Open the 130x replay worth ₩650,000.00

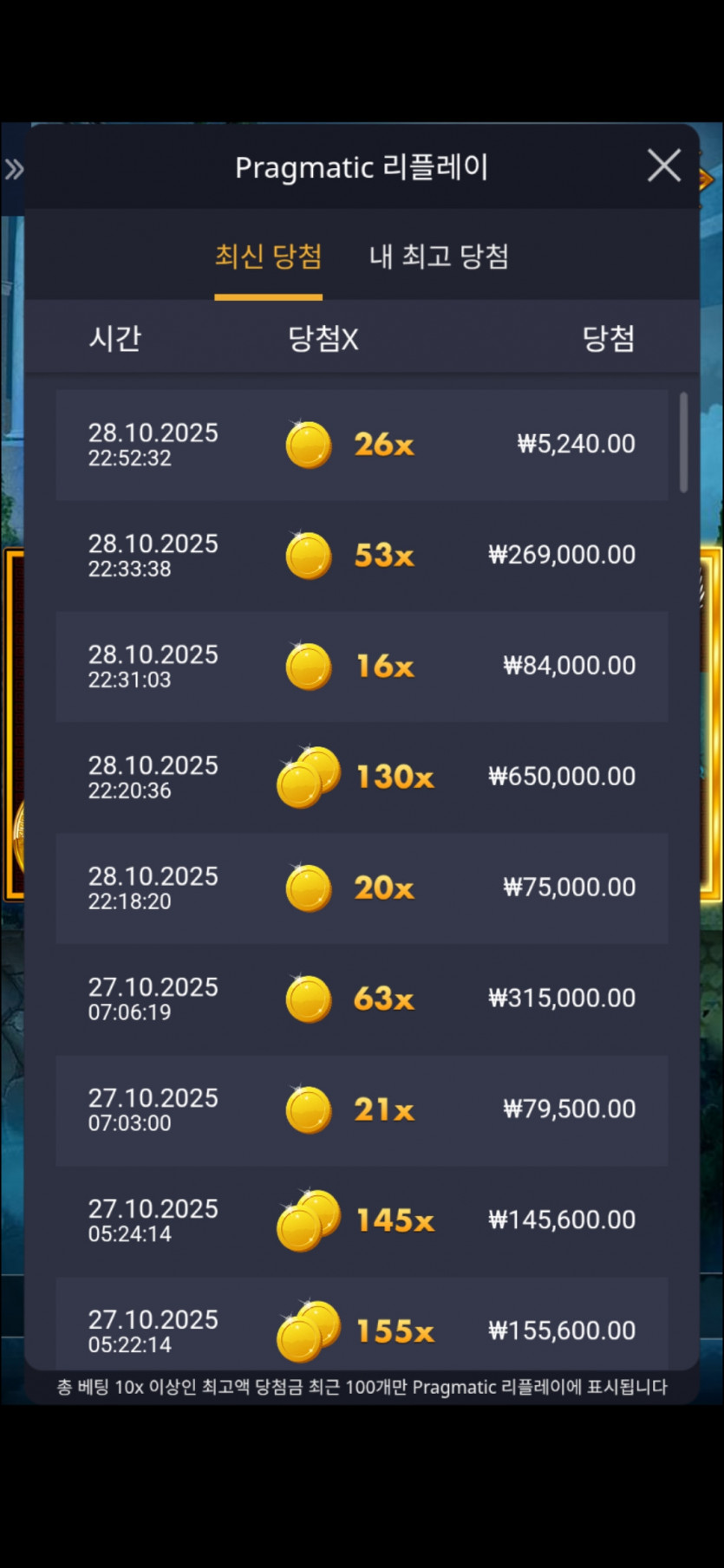(362, 777)
